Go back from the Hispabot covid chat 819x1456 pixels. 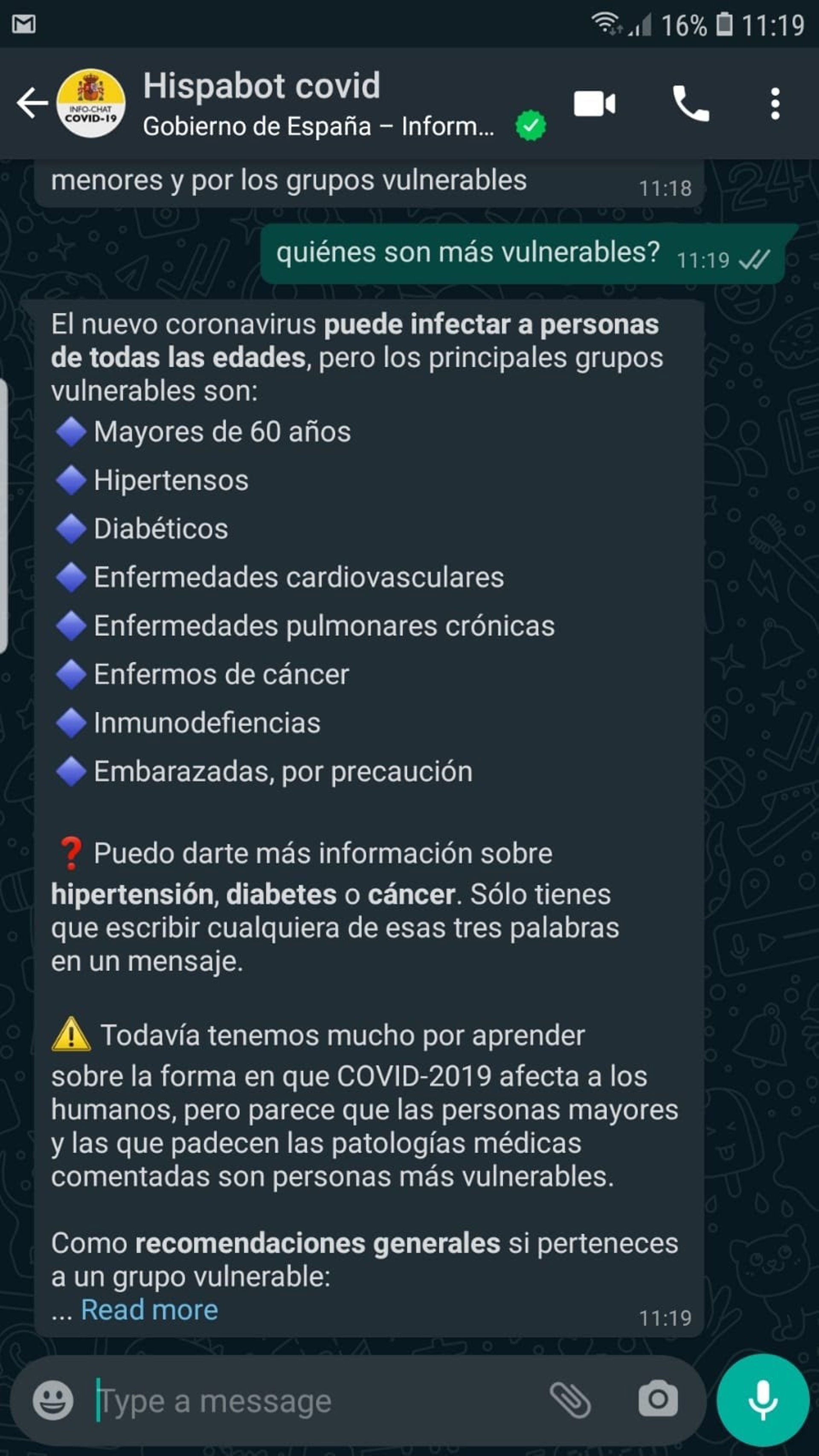[x=32, y=104]
